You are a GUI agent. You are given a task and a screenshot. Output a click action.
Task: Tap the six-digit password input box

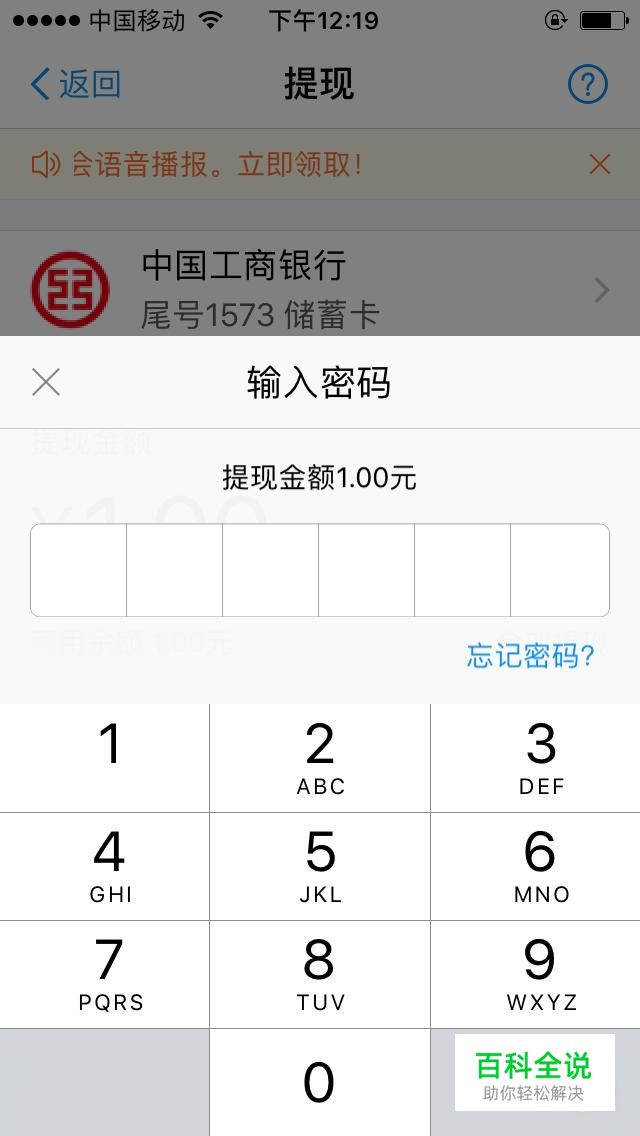(x=319, y=570)
